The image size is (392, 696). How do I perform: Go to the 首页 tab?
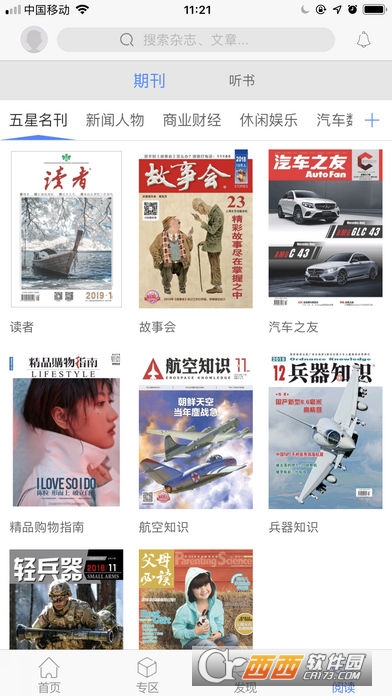click(49, 675)
